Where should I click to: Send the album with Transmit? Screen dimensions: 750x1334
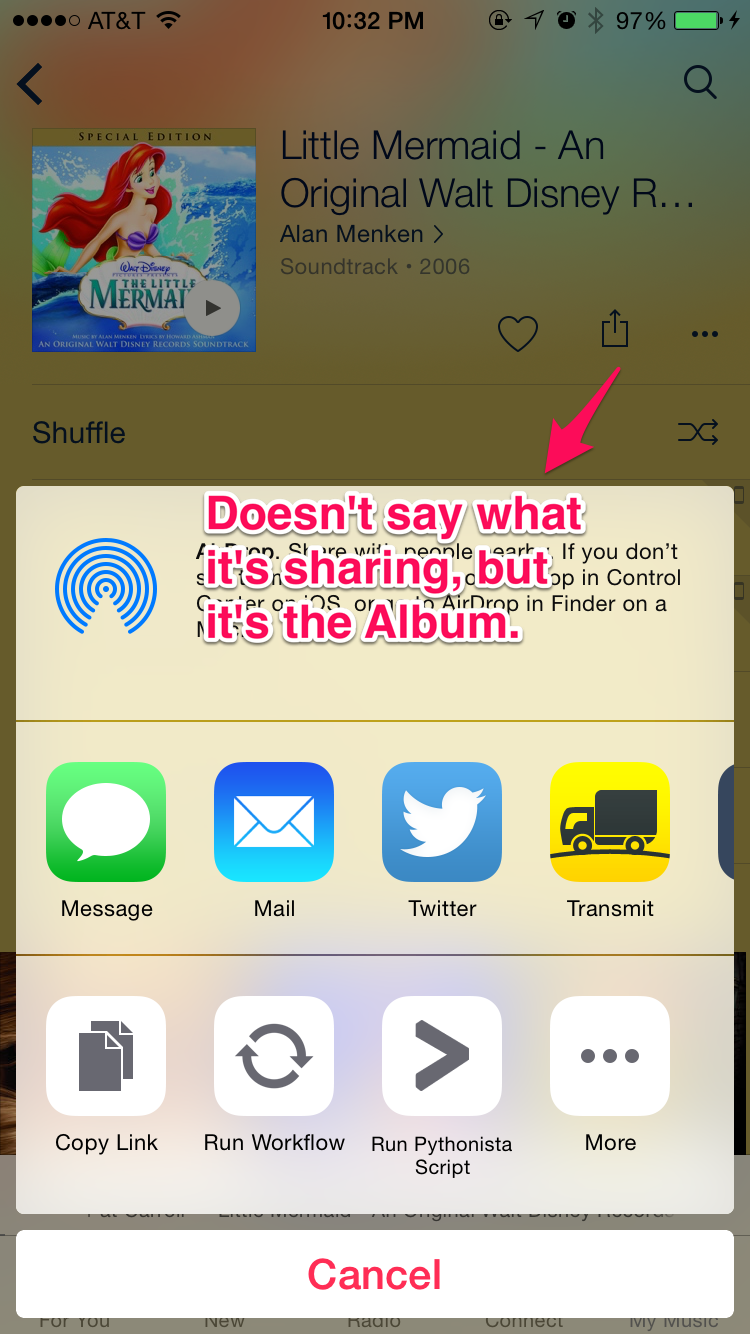pos(610,822)
